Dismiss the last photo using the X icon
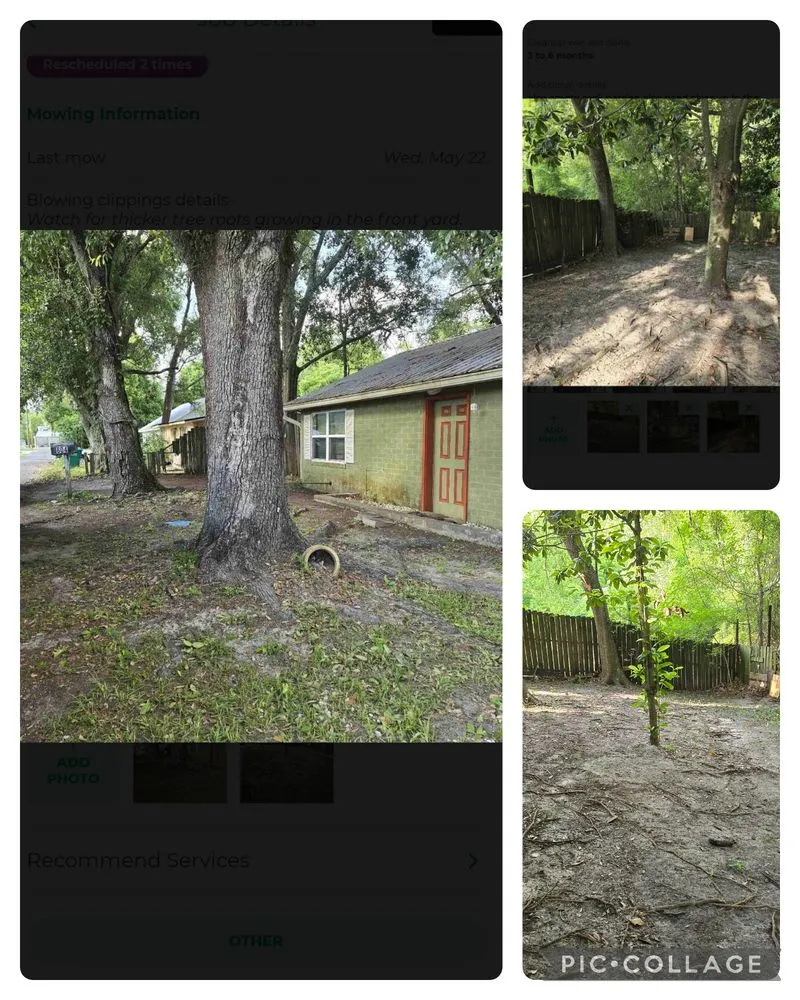Viewport: 800px width, 1000px height. point(747,408)
